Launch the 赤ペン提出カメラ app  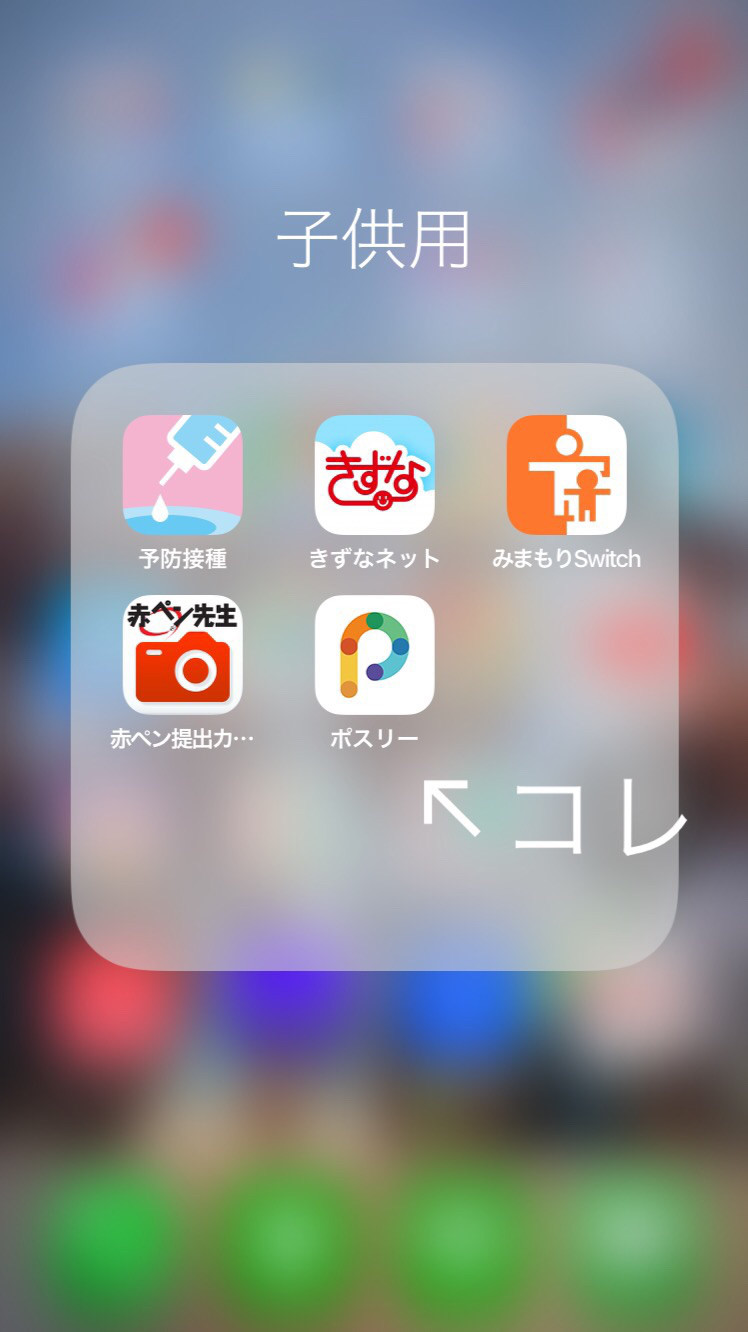tap(182, 655)
